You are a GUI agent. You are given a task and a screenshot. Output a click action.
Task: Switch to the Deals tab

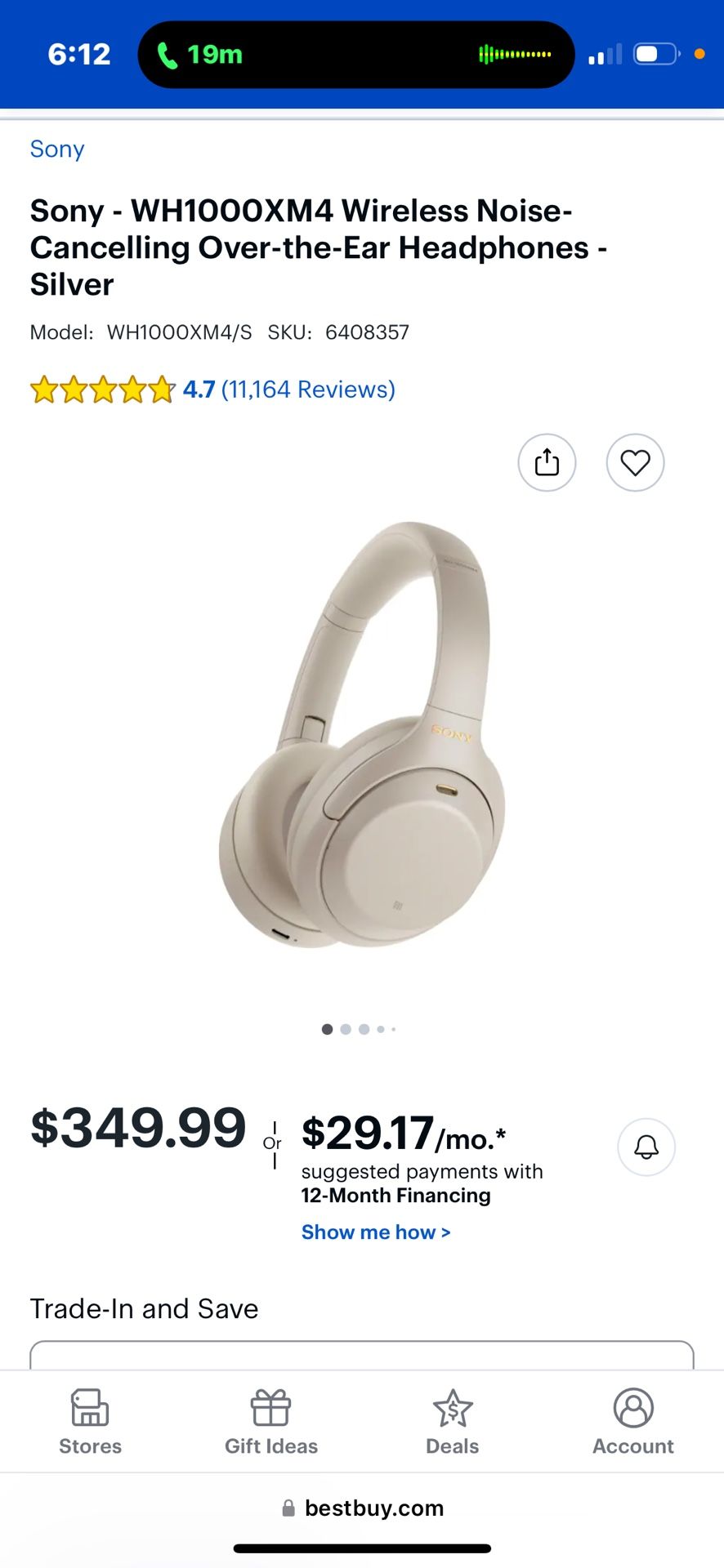(452, 1422)
